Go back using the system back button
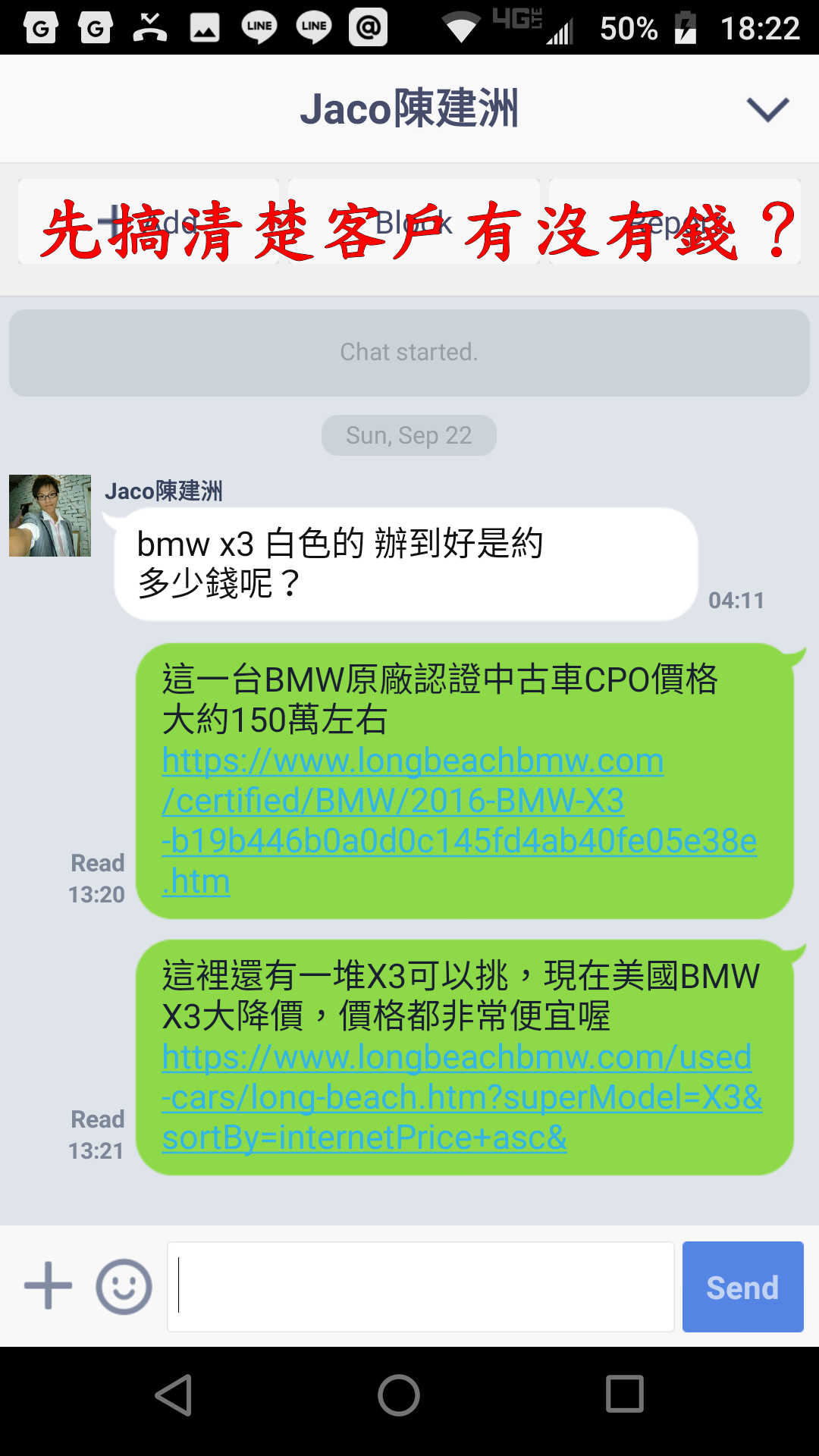 click(174, 1395)
